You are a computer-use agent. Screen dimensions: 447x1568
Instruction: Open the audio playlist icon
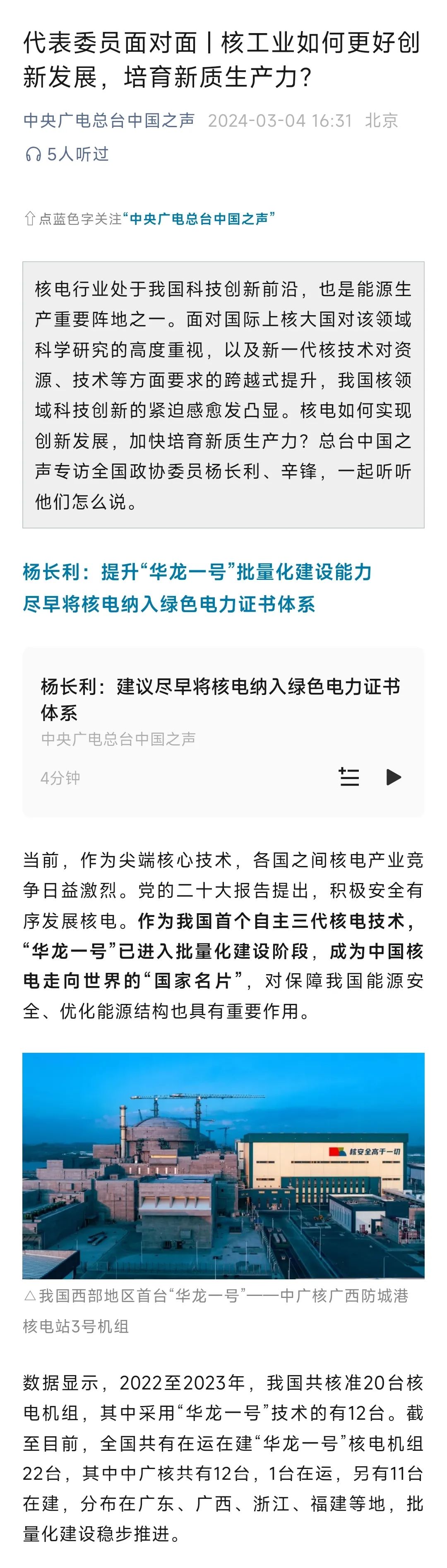(348, 777)
